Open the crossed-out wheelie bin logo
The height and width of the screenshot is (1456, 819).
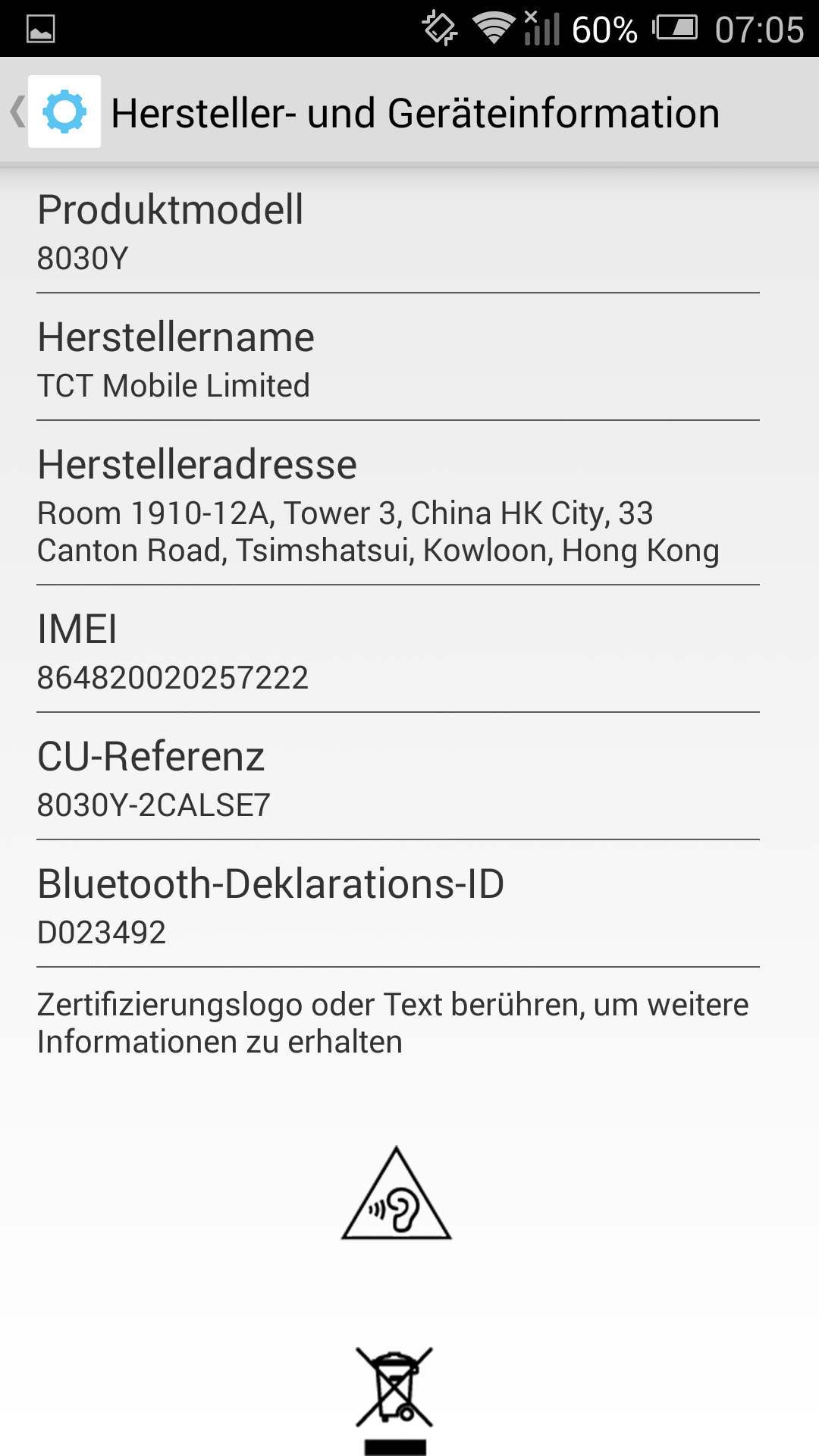tap(394, 1400)
